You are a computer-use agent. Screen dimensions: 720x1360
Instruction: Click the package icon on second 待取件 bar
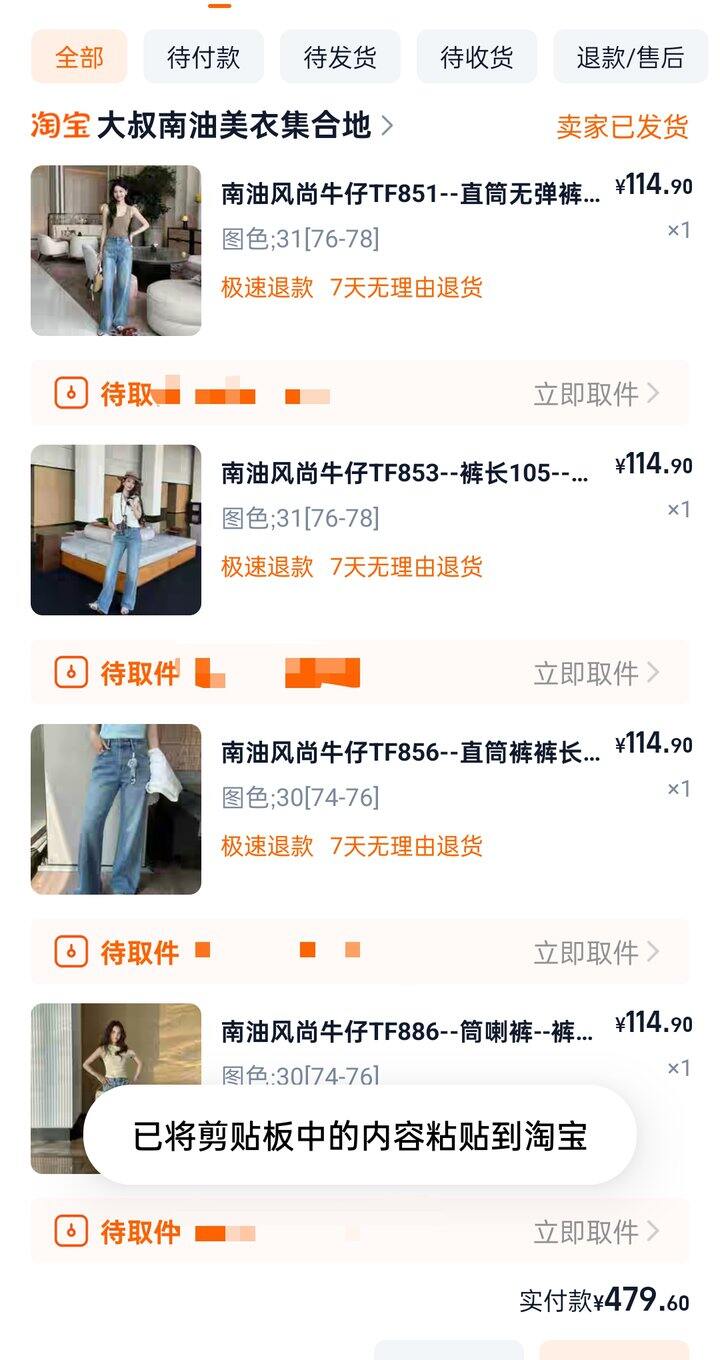point(69,673)
